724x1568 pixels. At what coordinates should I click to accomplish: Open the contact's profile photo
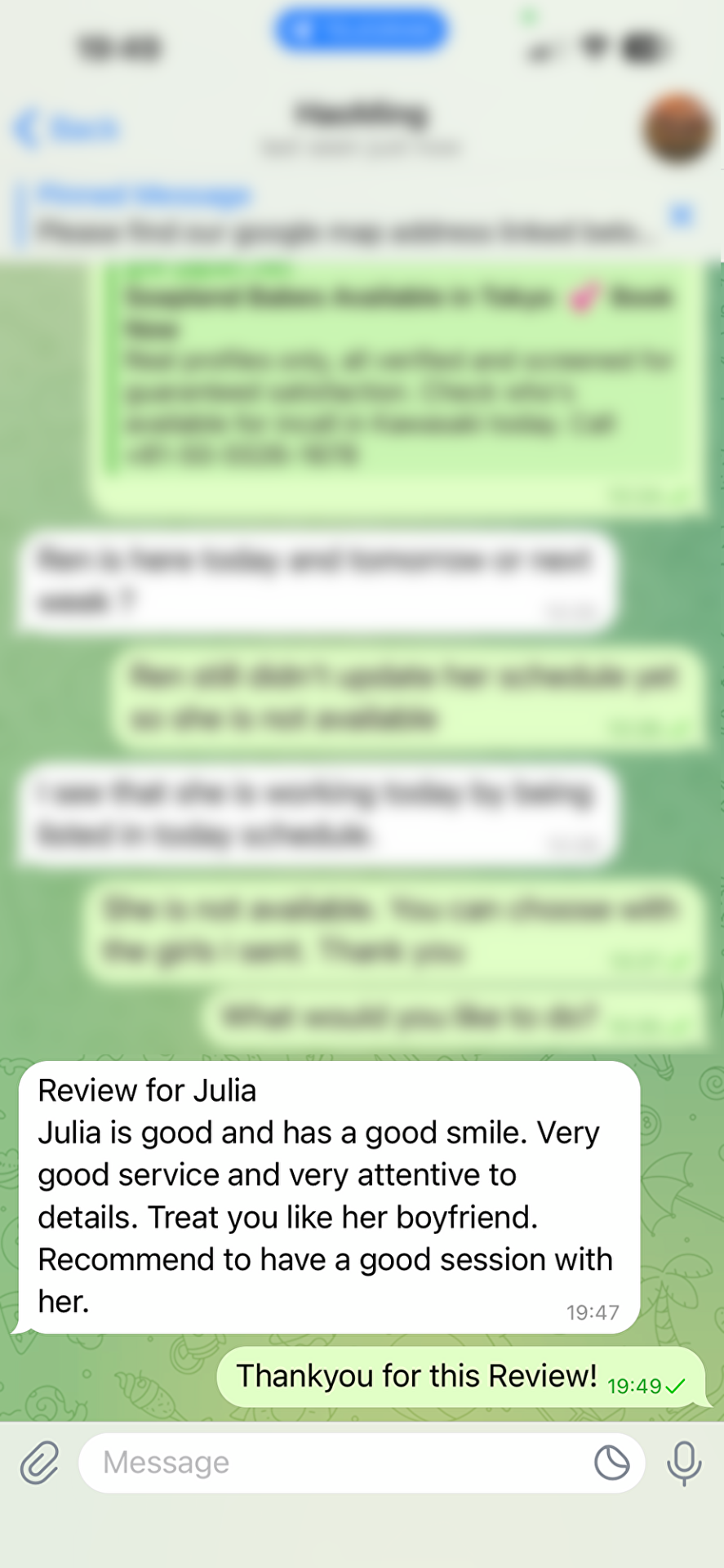click(x=677, y=128)
